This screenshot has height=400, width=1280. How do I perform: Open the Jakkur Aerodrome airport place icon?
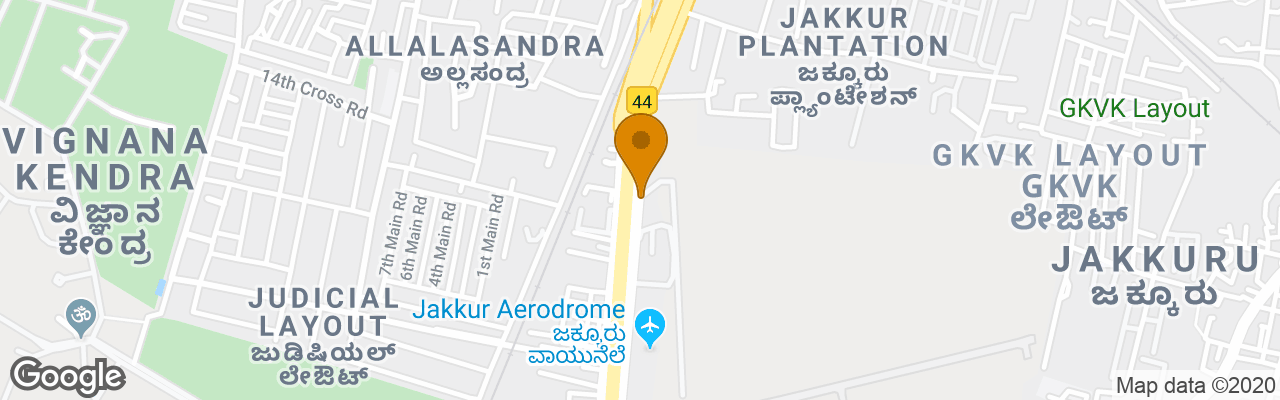click(651, 326)
